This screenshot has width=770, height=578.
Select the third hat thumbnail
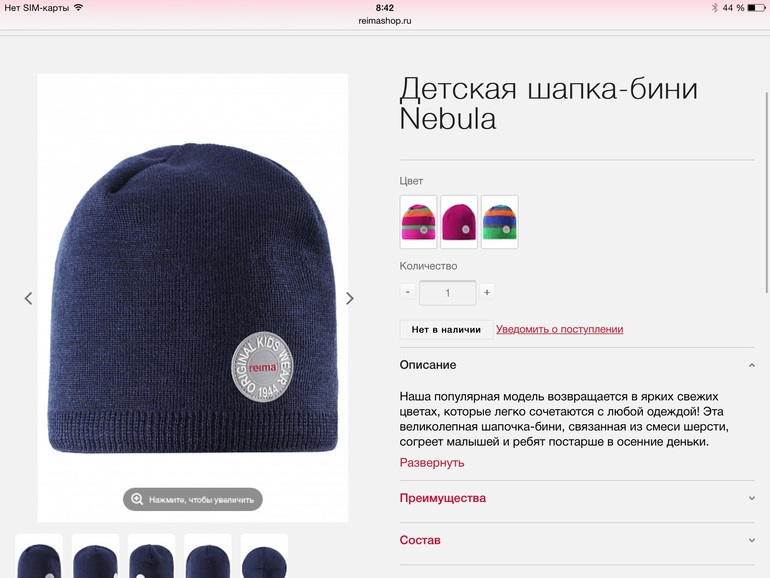(152, 556)
